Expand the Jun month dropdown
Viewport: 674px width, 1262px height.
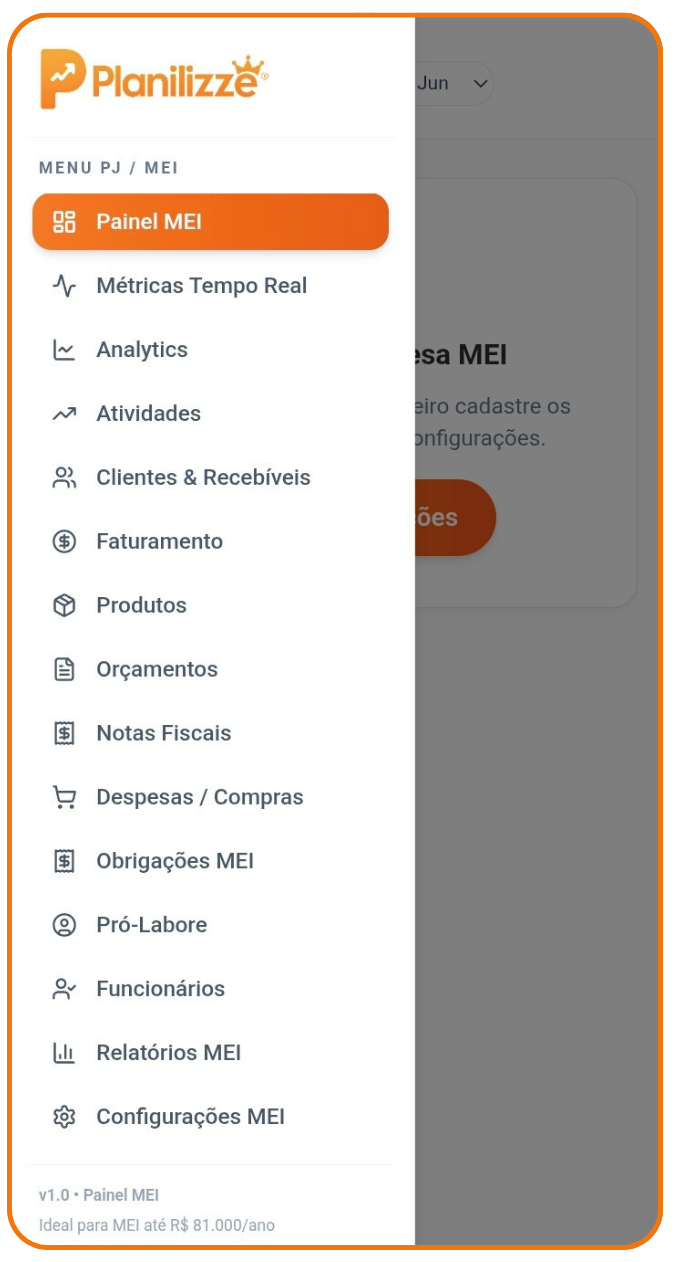(455, 84)
